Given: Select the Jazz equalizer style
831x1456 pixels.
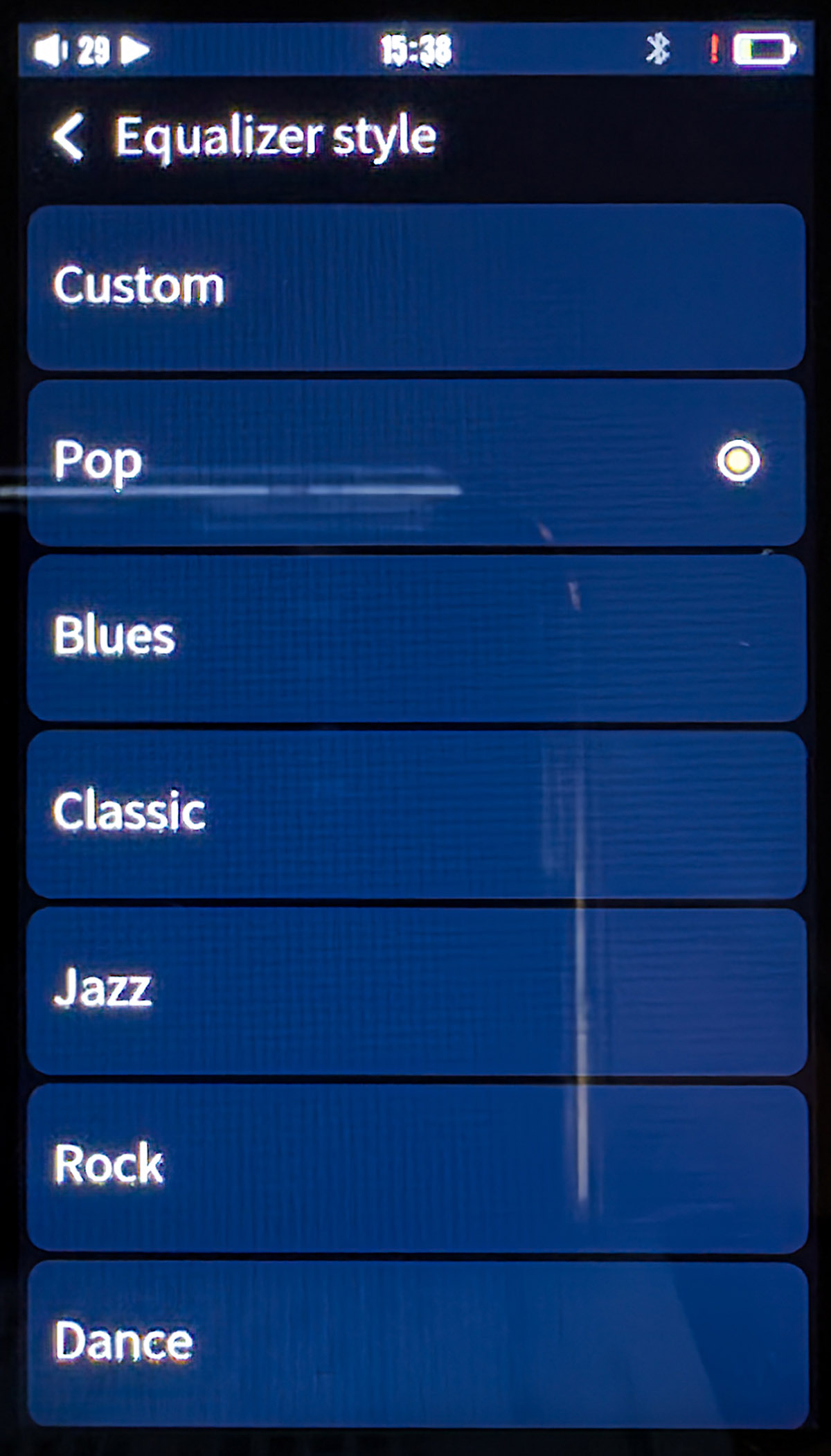Looking at the screenshot, I should point(415,991).
